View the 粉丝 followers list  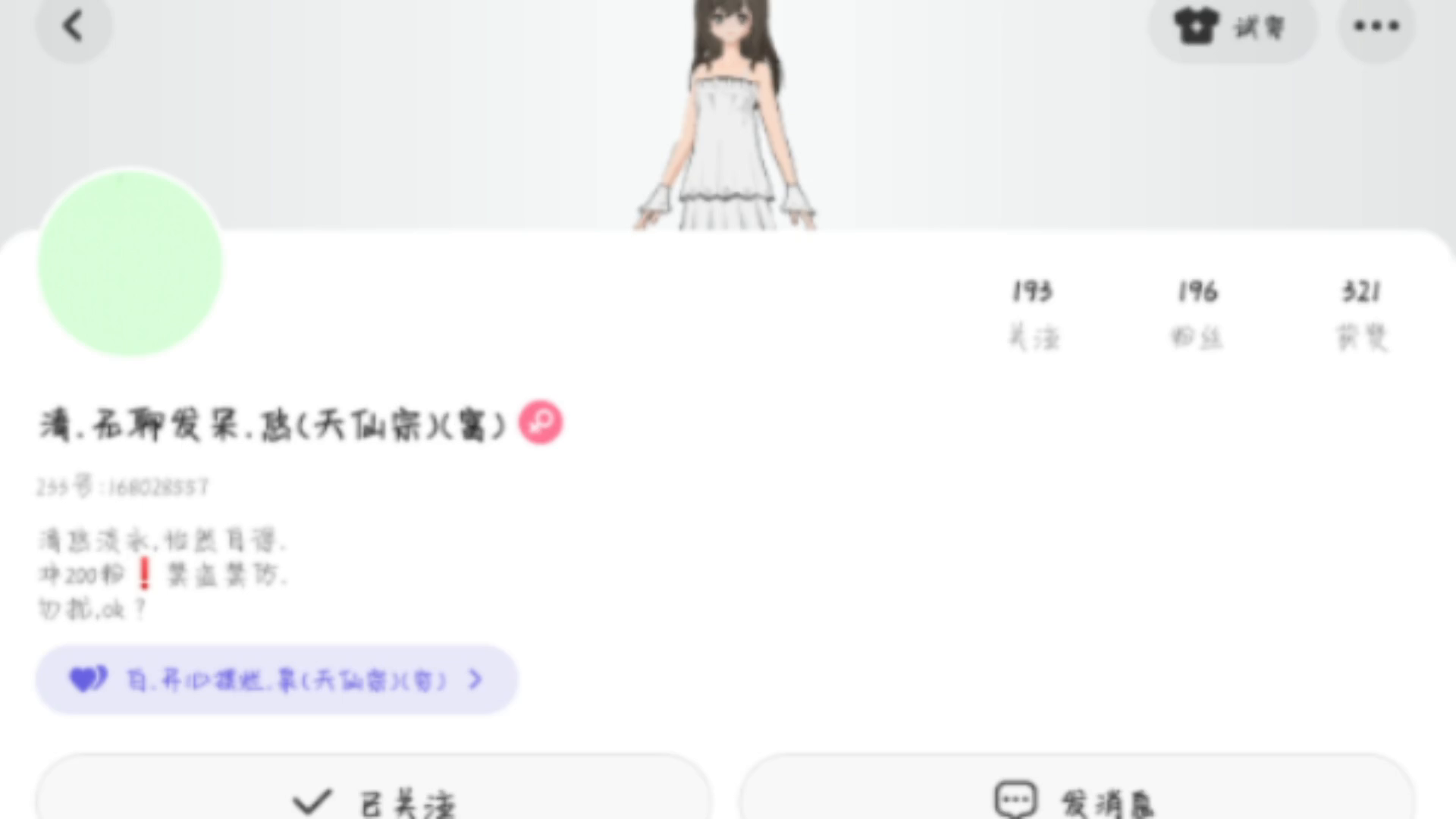click(1197, 312)
